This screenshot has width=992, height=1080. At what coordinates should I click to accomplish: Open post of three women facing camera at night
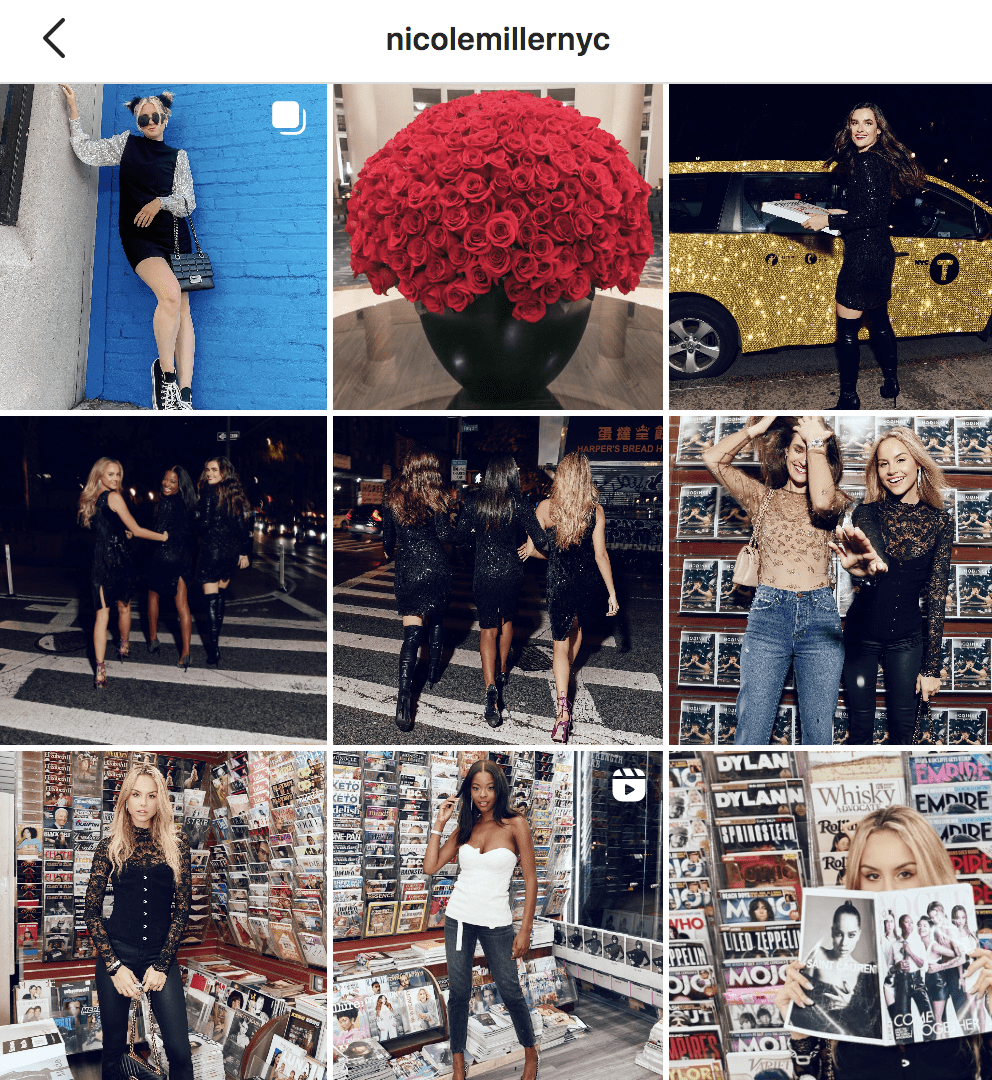(163, 580)
